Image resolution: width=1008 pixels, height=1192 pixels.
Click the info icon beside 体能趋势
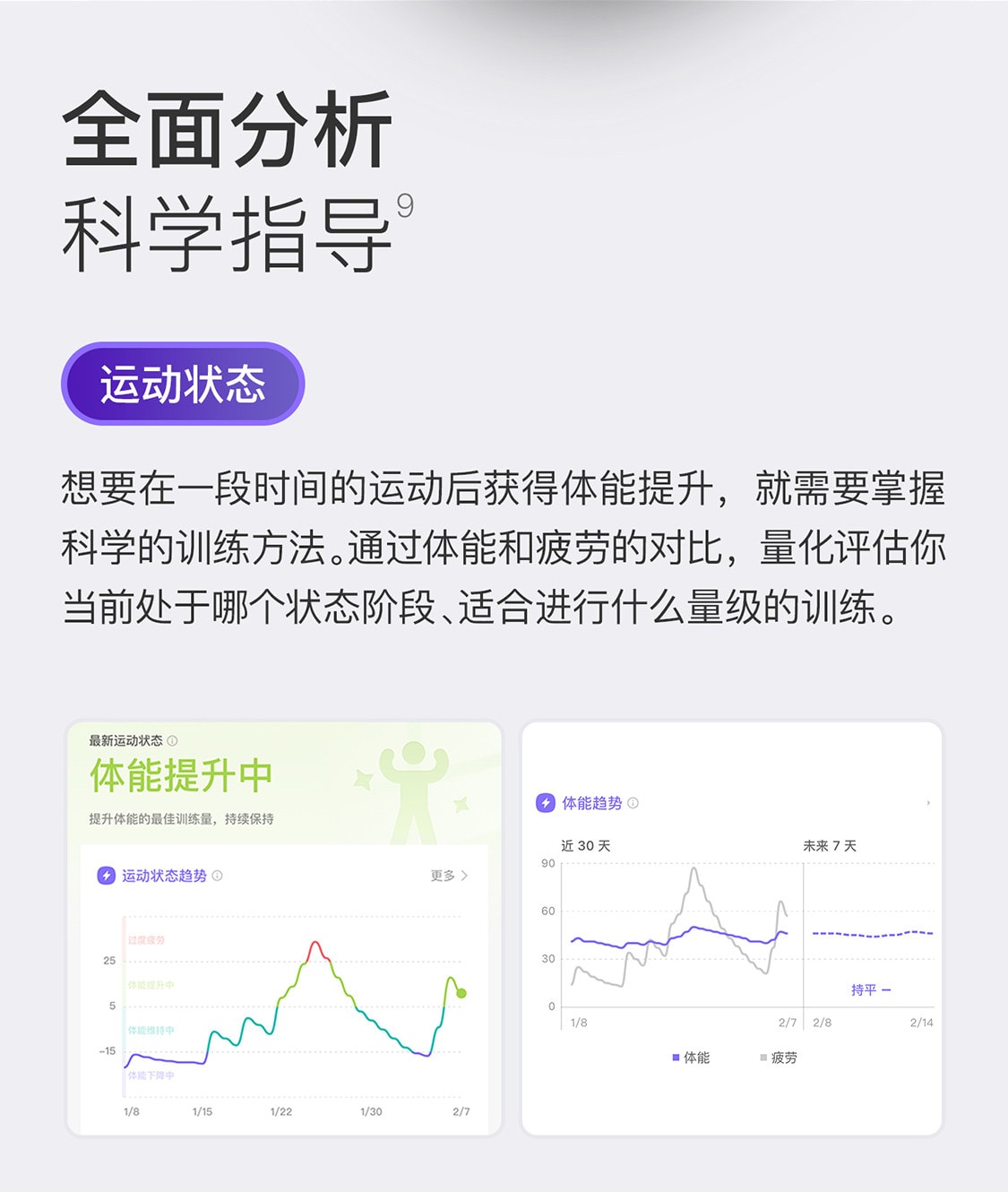633,803
